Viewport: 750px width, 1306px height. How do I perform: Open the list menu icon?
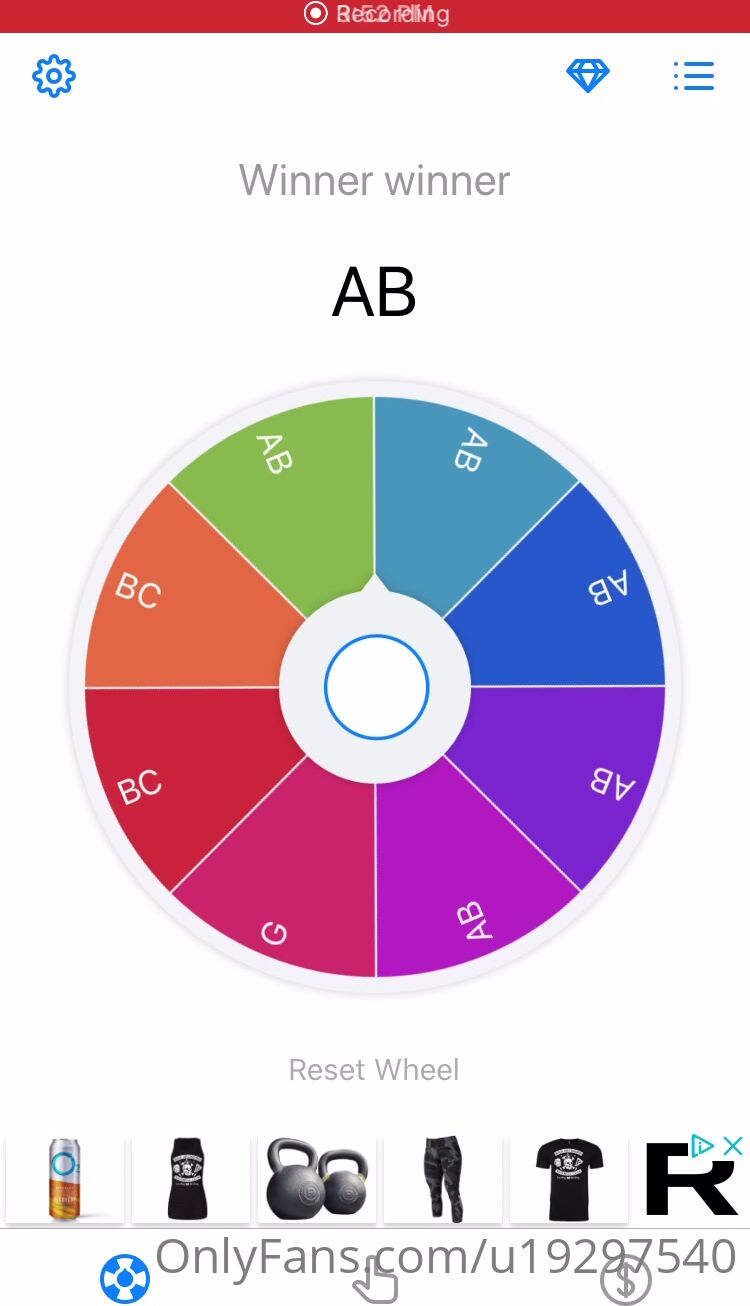(x=693, y=76)
